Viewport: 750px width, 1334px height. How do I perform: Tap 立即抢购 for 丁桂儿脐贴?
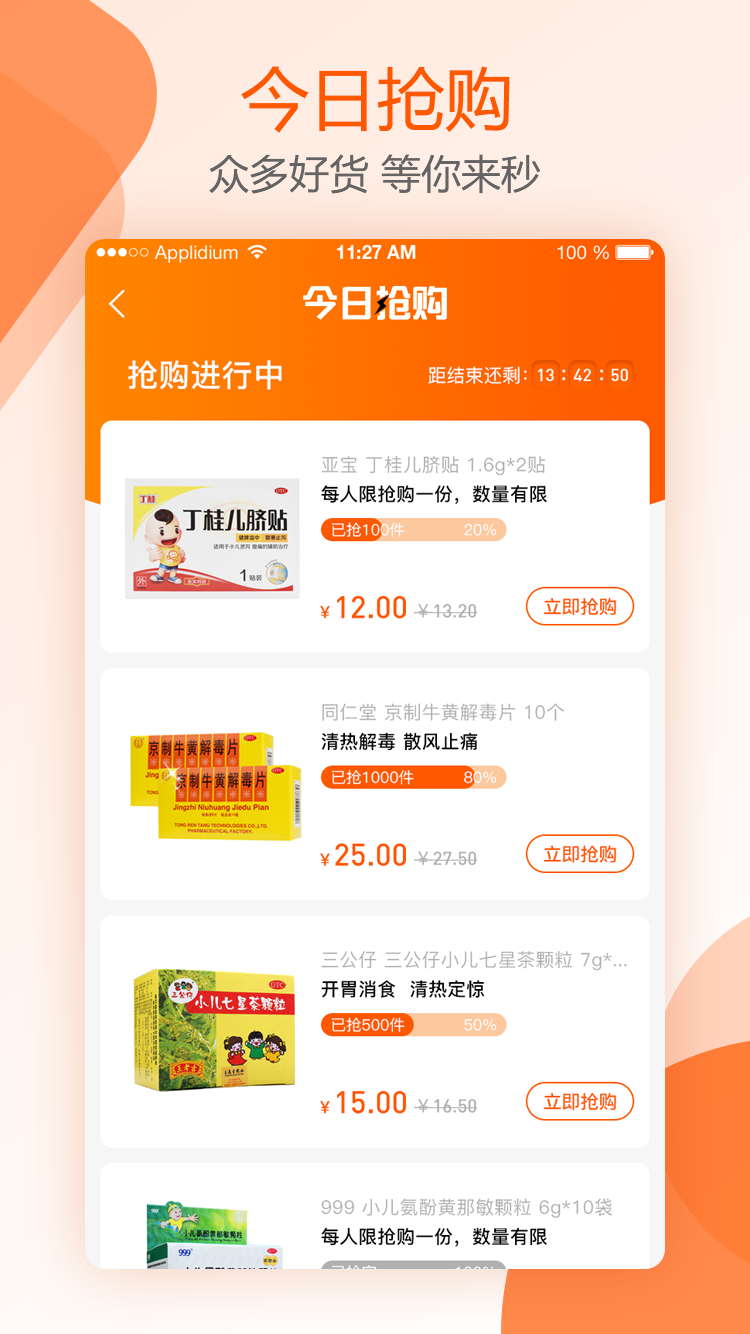[580, 606]
